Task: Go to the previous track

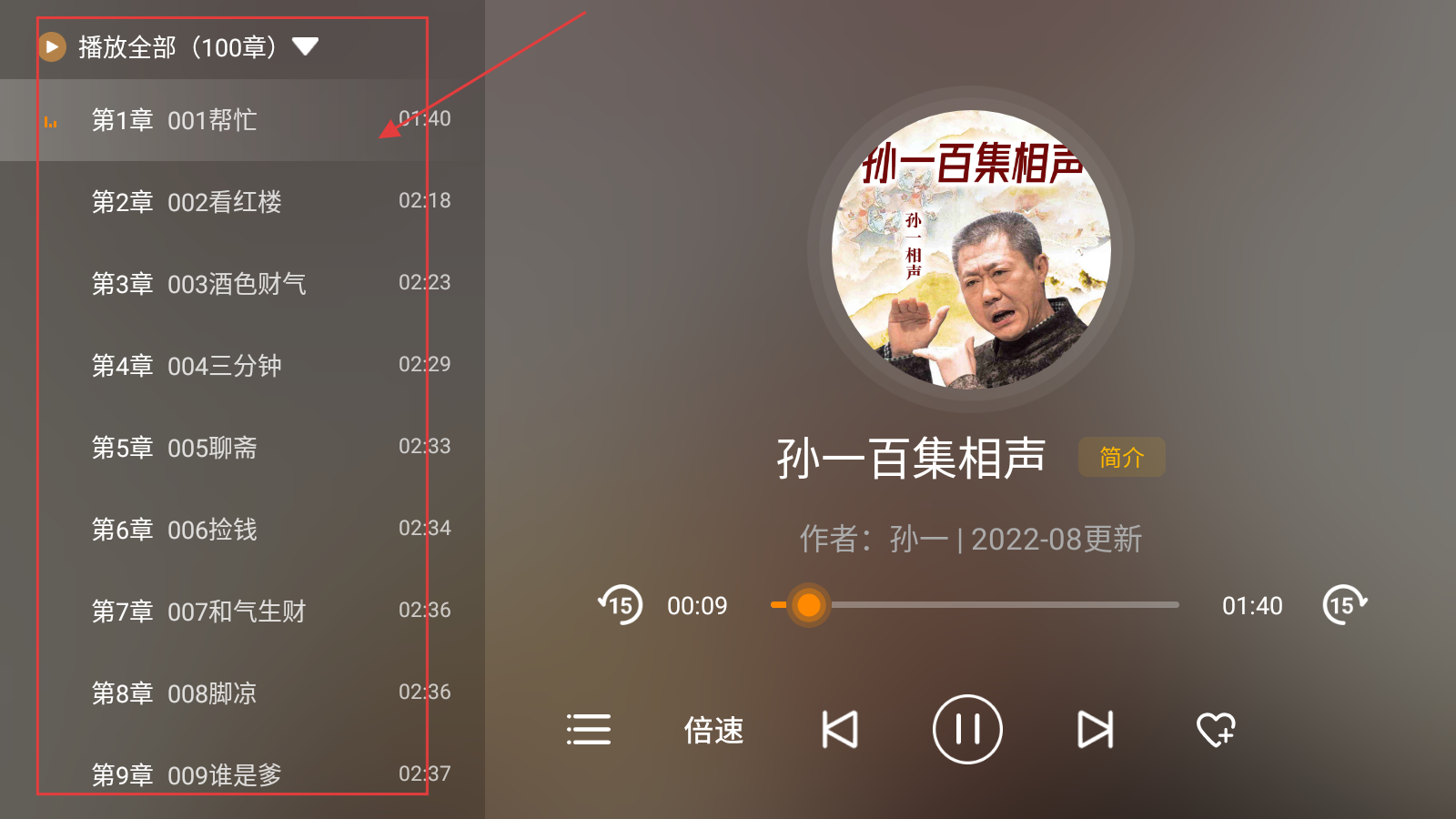Action: coord(839,730)
